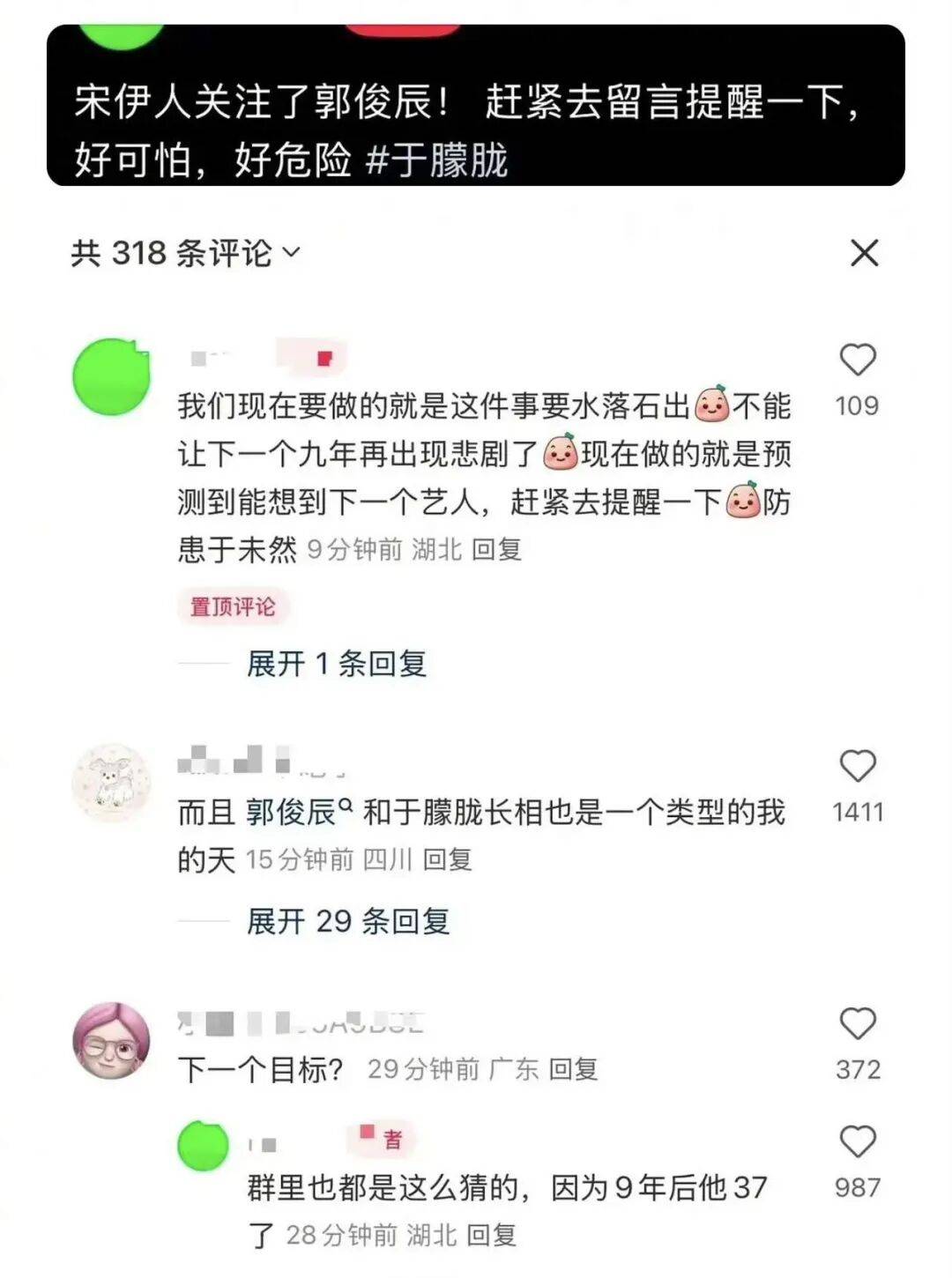Screen dimensions: 952x1278
Task: Open the pink-haired commenter's avatar profile
Action: click(x=111, y=1041)
